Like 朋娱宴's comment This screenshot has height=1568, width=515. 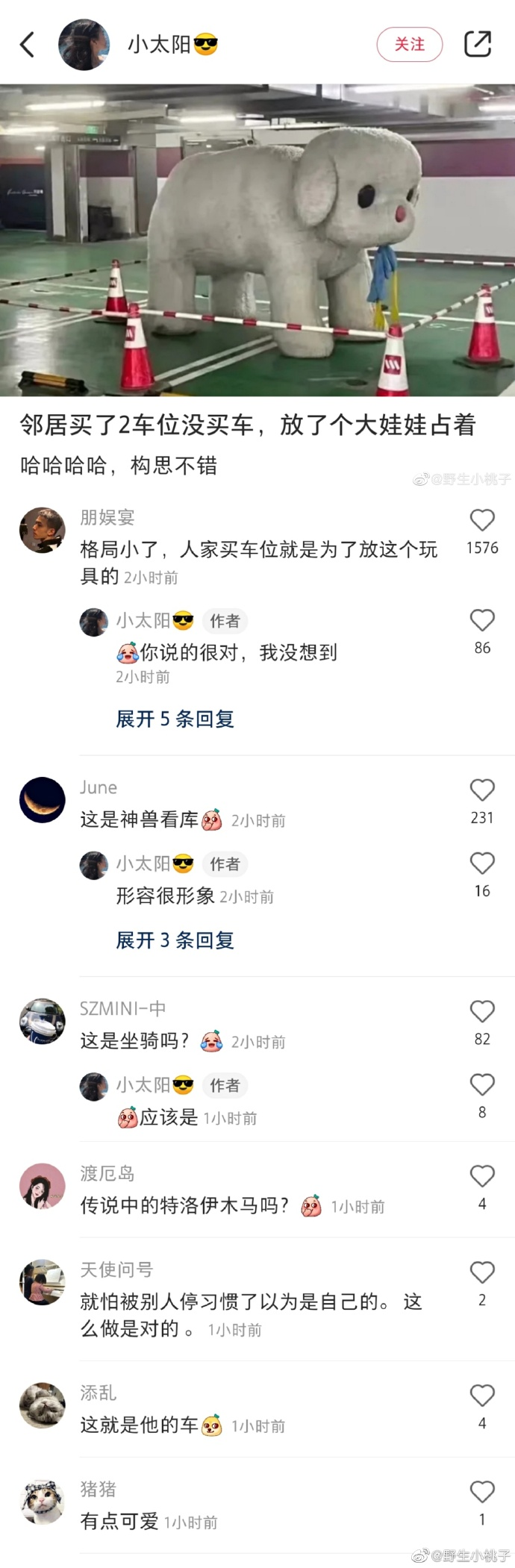[482, 521]
